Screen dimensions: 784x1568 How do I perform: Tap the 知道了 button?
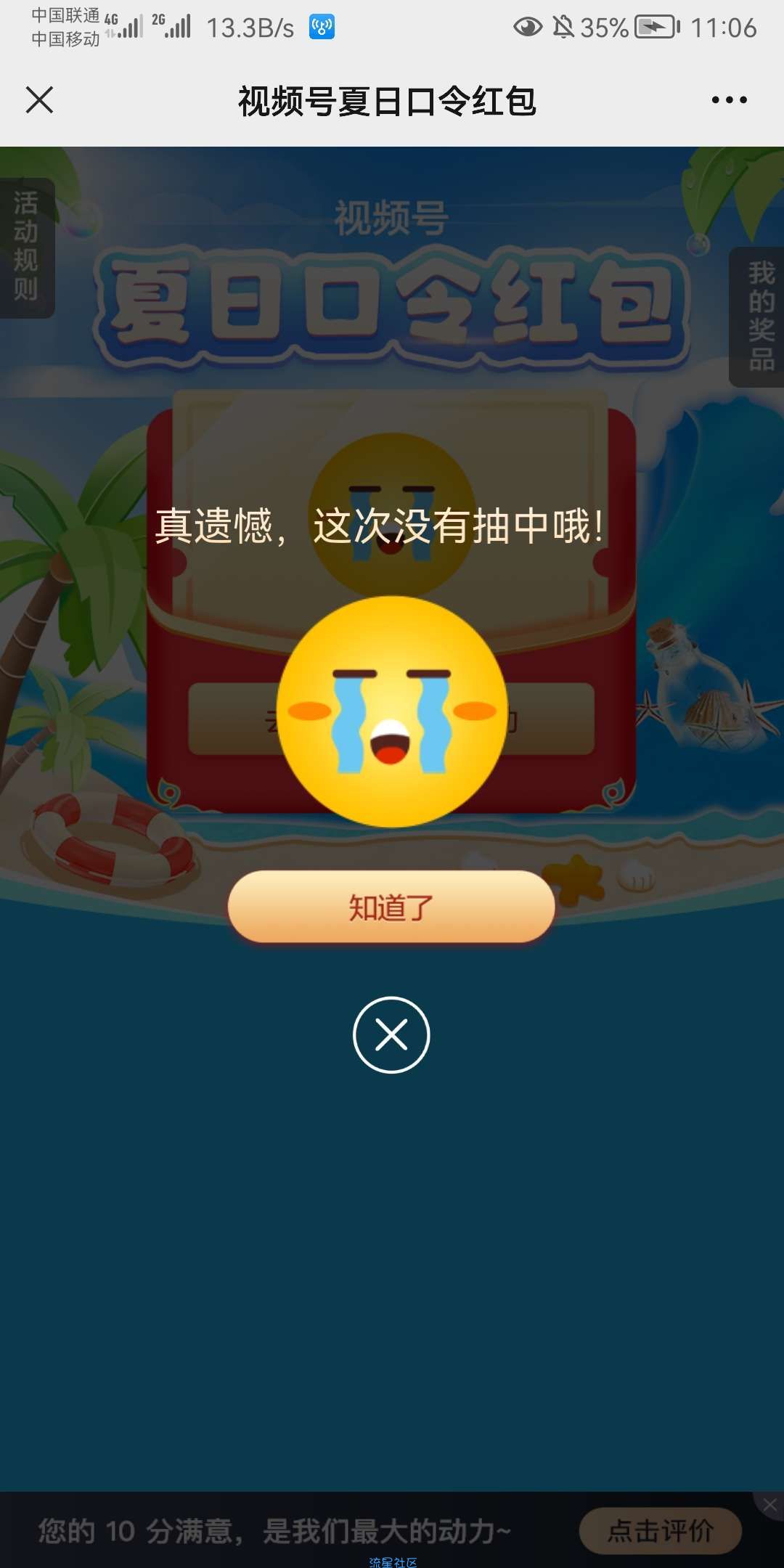click(x=391, y=907)
